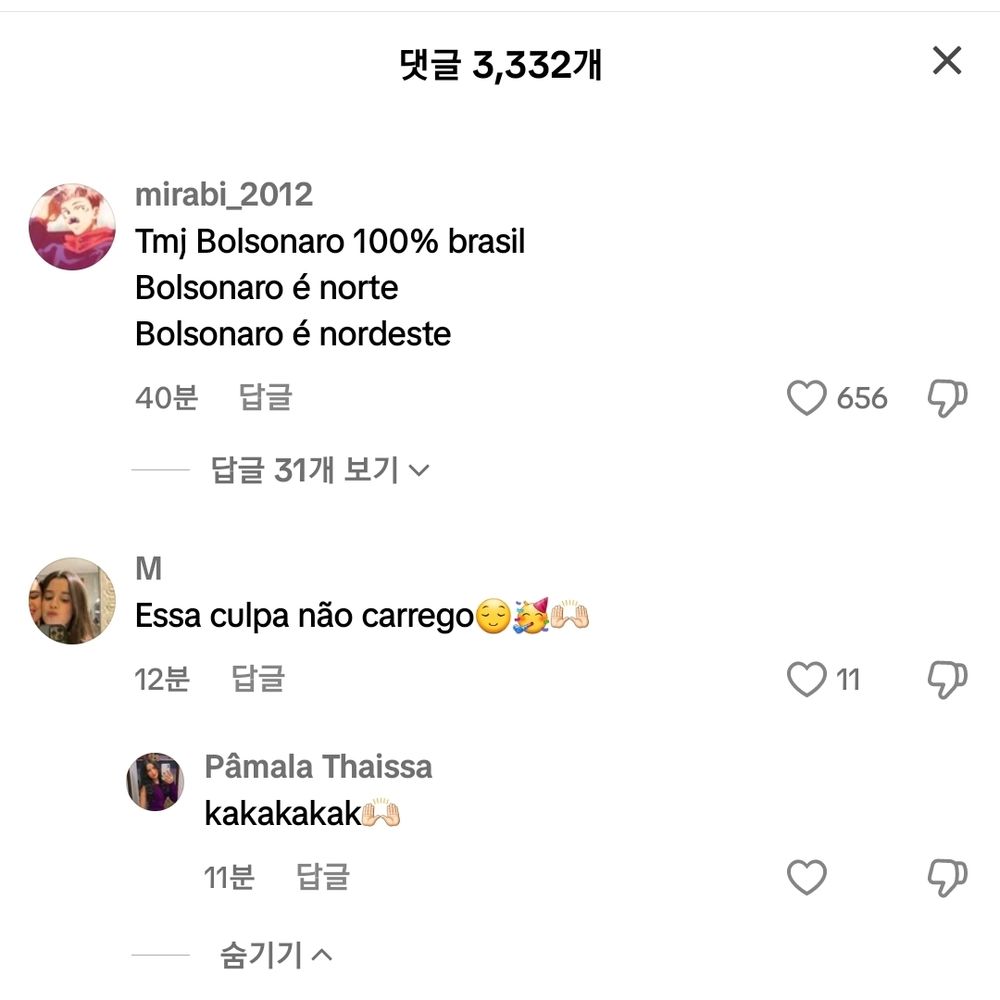Image resolution: width=1000 pixels, height=1000 pixels.
Task: Close the comments panel
Action: click(946, 62)
